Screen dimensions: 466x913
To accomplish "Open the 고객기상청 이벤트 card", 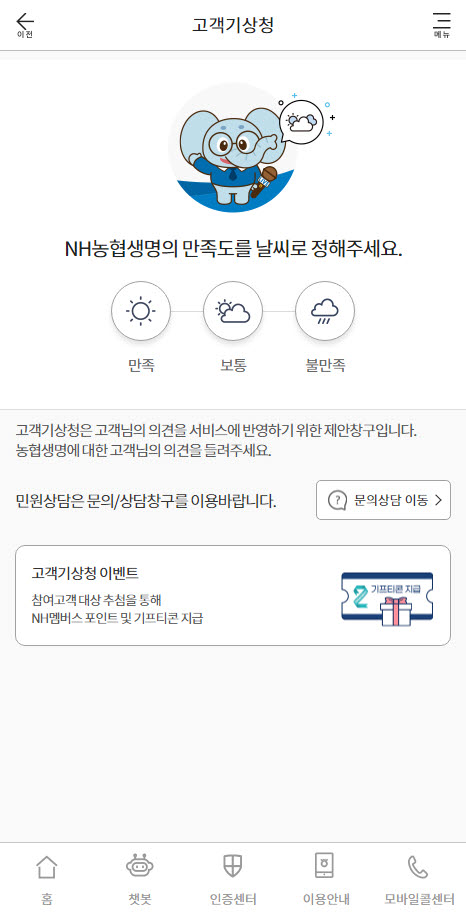I will click(x=233, y=596).
